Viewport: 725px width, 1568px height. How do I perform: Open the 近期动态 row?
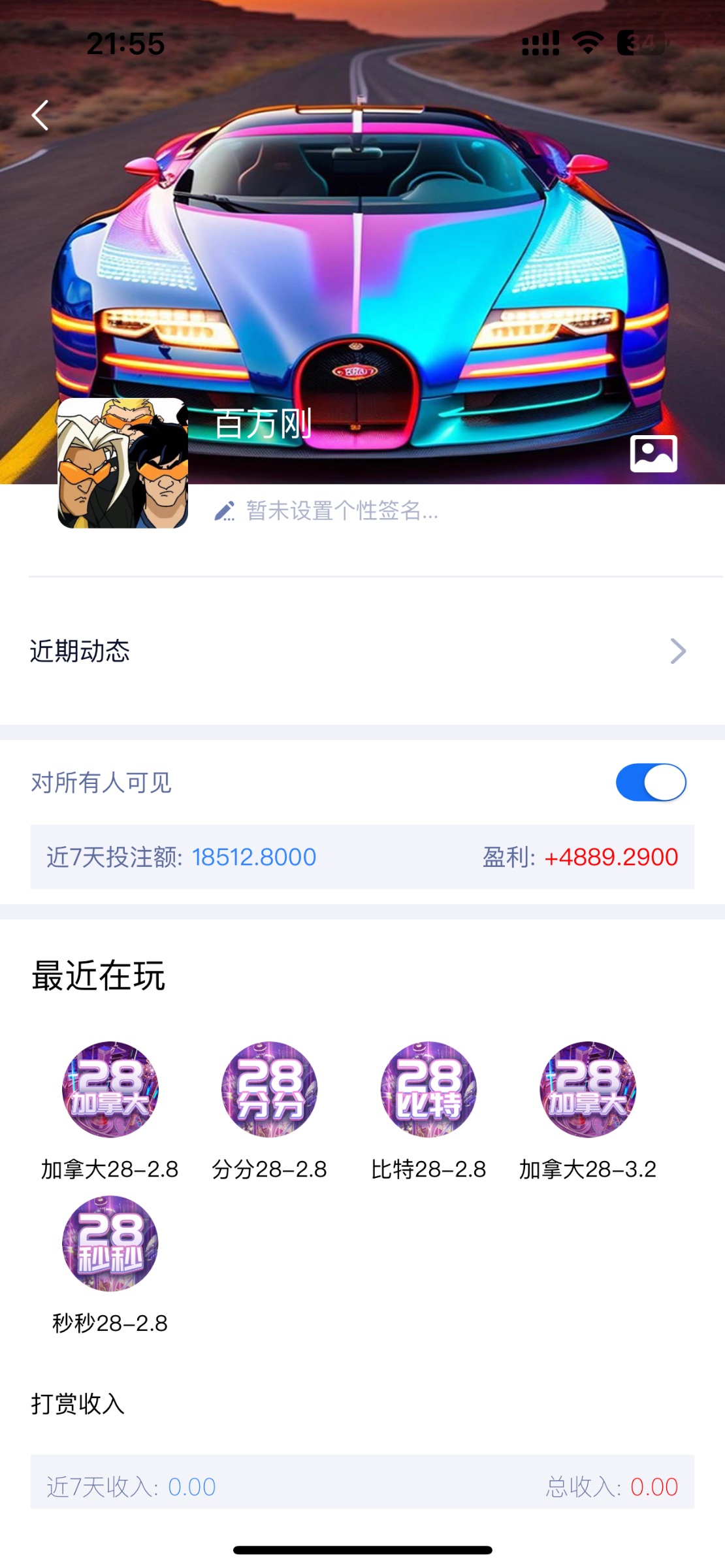(358, 651)
